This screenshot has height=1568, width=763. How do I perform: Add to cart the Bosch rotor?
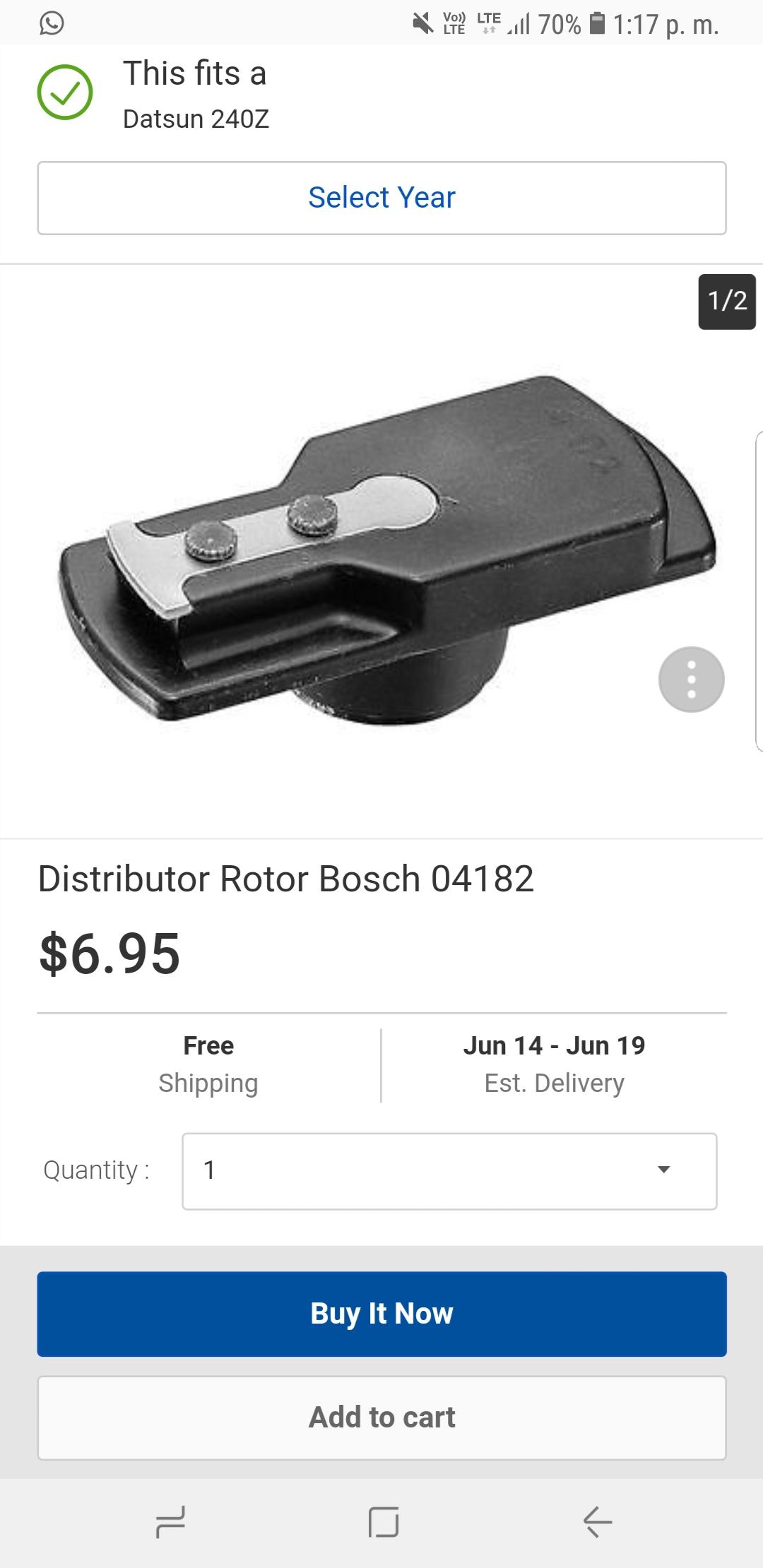(381, 1418)
